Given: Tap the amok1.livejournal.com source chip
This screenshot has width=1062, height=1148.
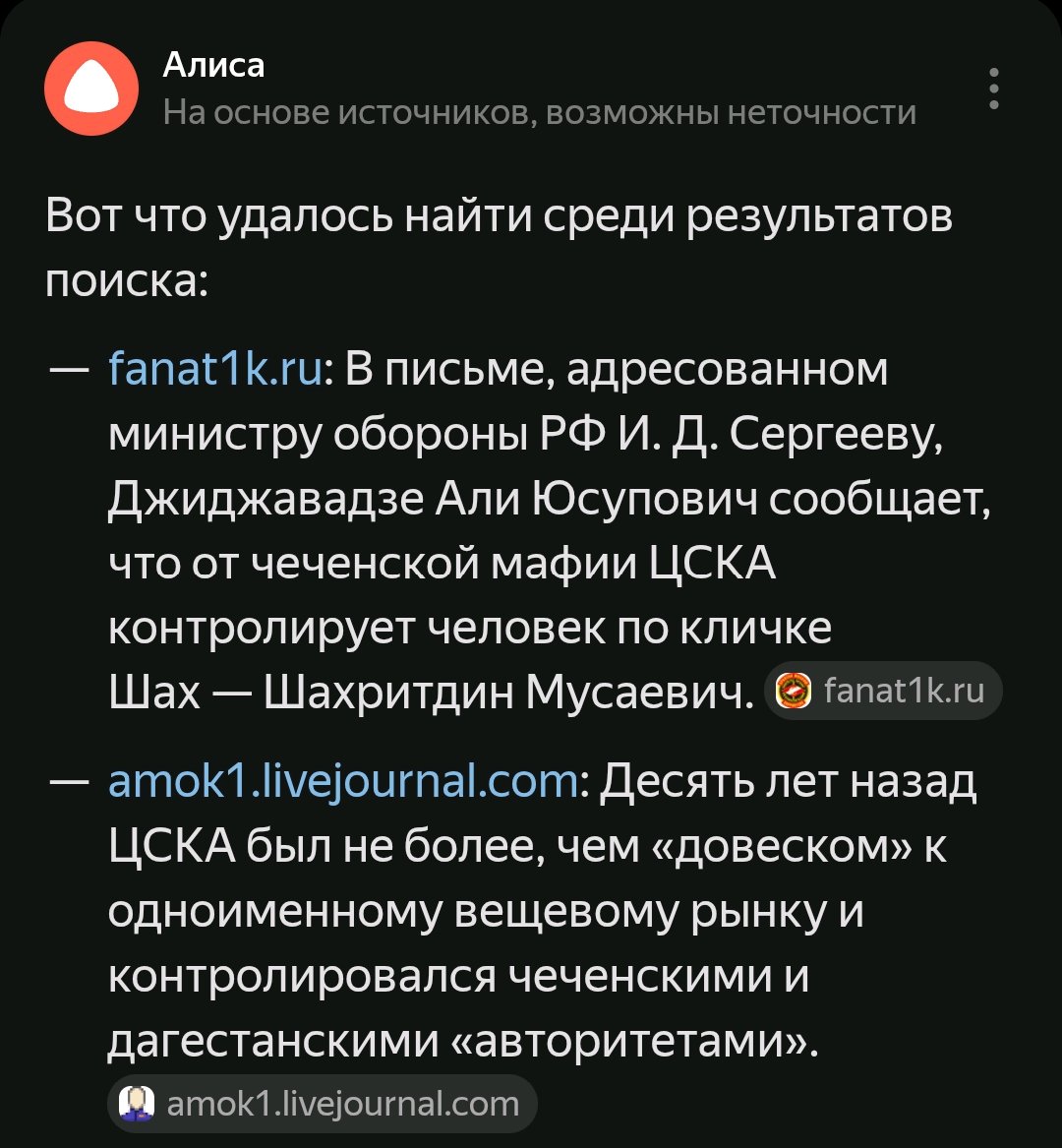Looking at the screenshot, I should (322, 1104).
